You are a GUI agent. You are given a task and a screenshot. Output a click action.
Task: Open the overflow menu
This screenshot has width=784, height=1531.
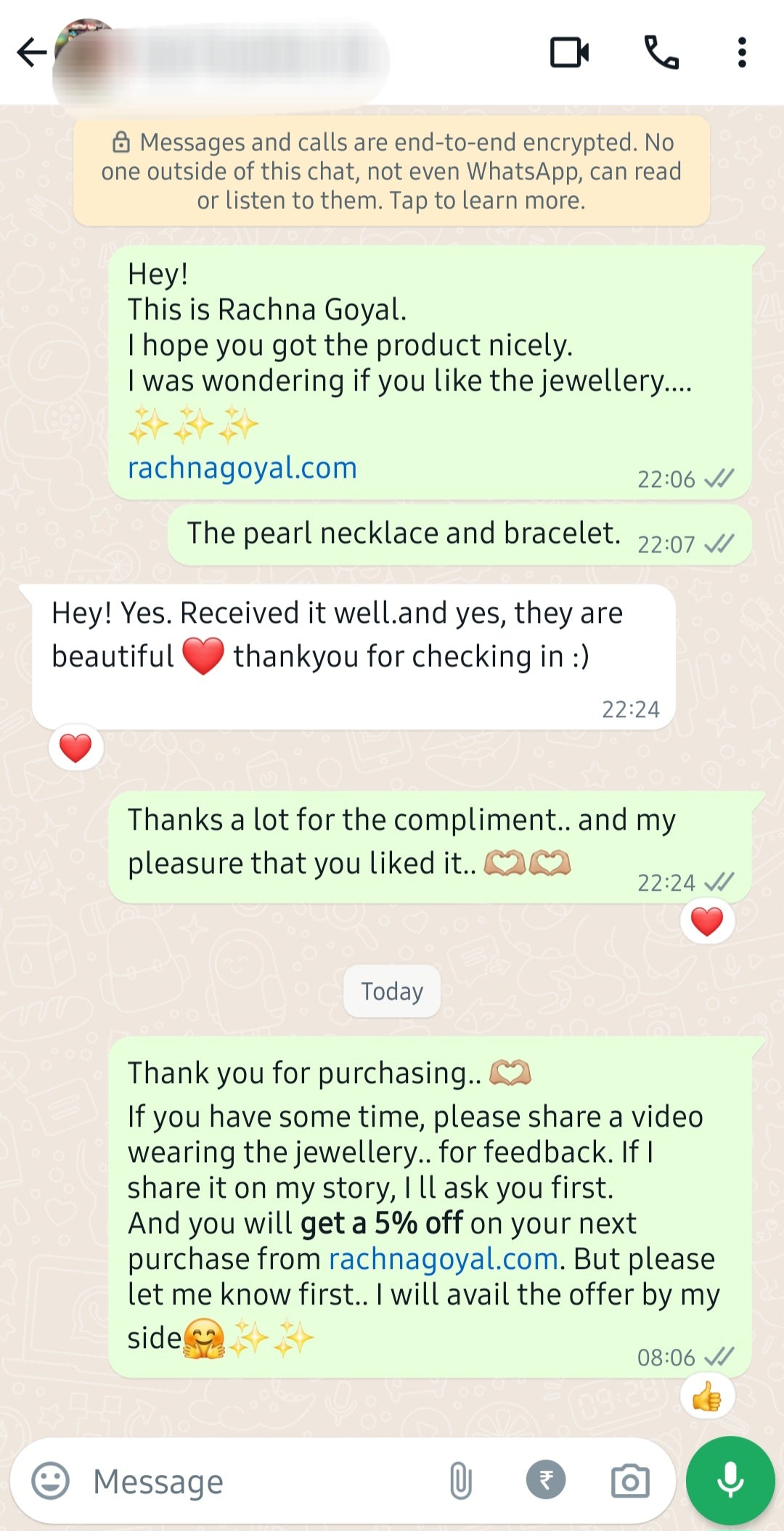(x=741, y=52)
